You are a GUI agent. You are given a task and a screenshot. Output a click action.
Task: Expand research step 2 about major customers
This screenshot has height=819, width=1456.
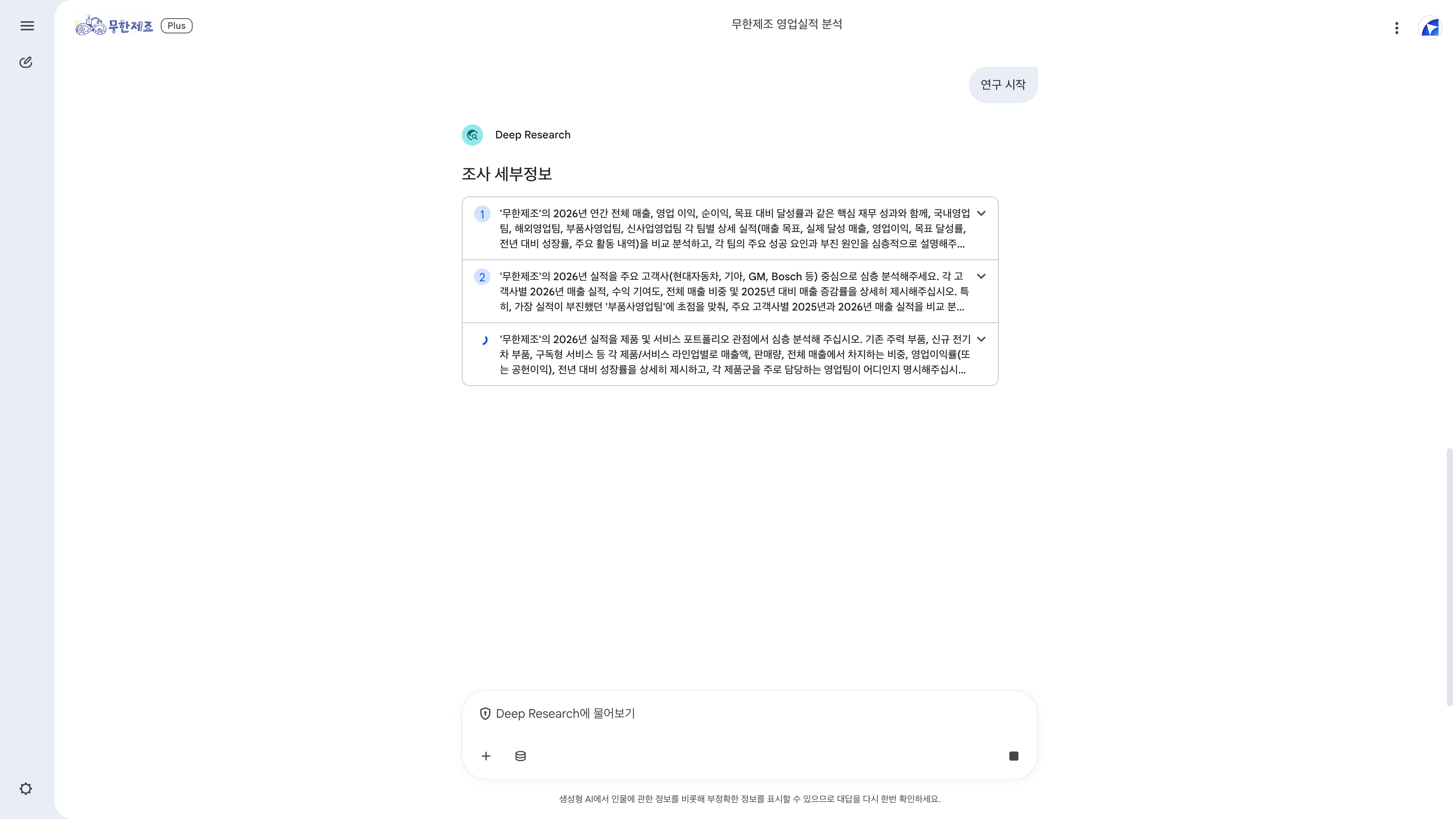[x=981, y=276]
